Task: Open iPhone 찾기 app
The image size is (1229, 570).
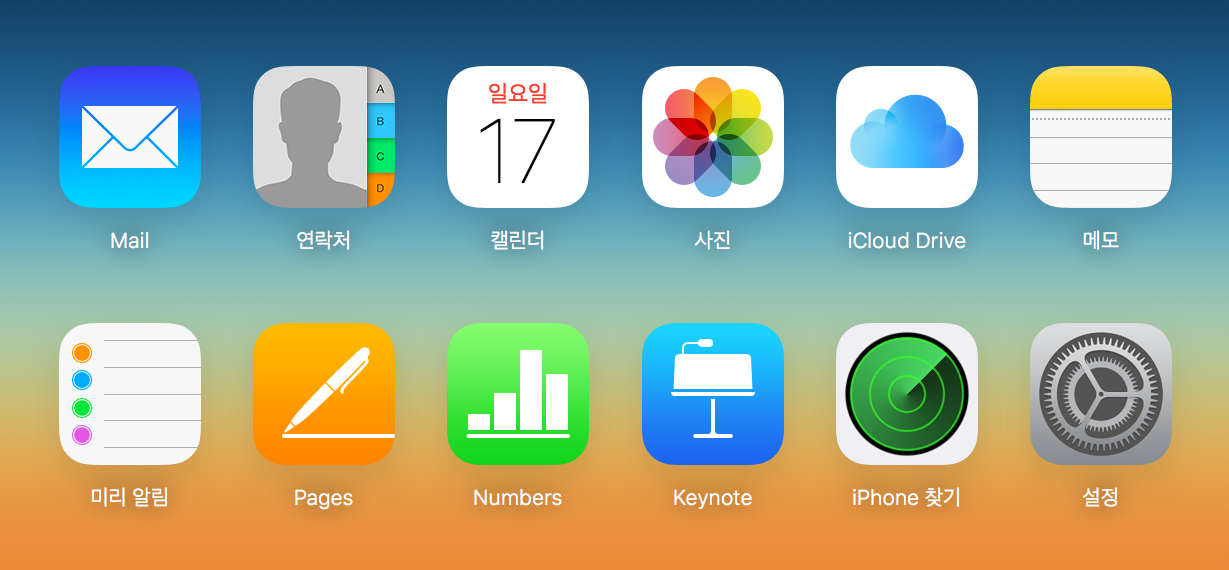Action: click(x=906, y=394)
